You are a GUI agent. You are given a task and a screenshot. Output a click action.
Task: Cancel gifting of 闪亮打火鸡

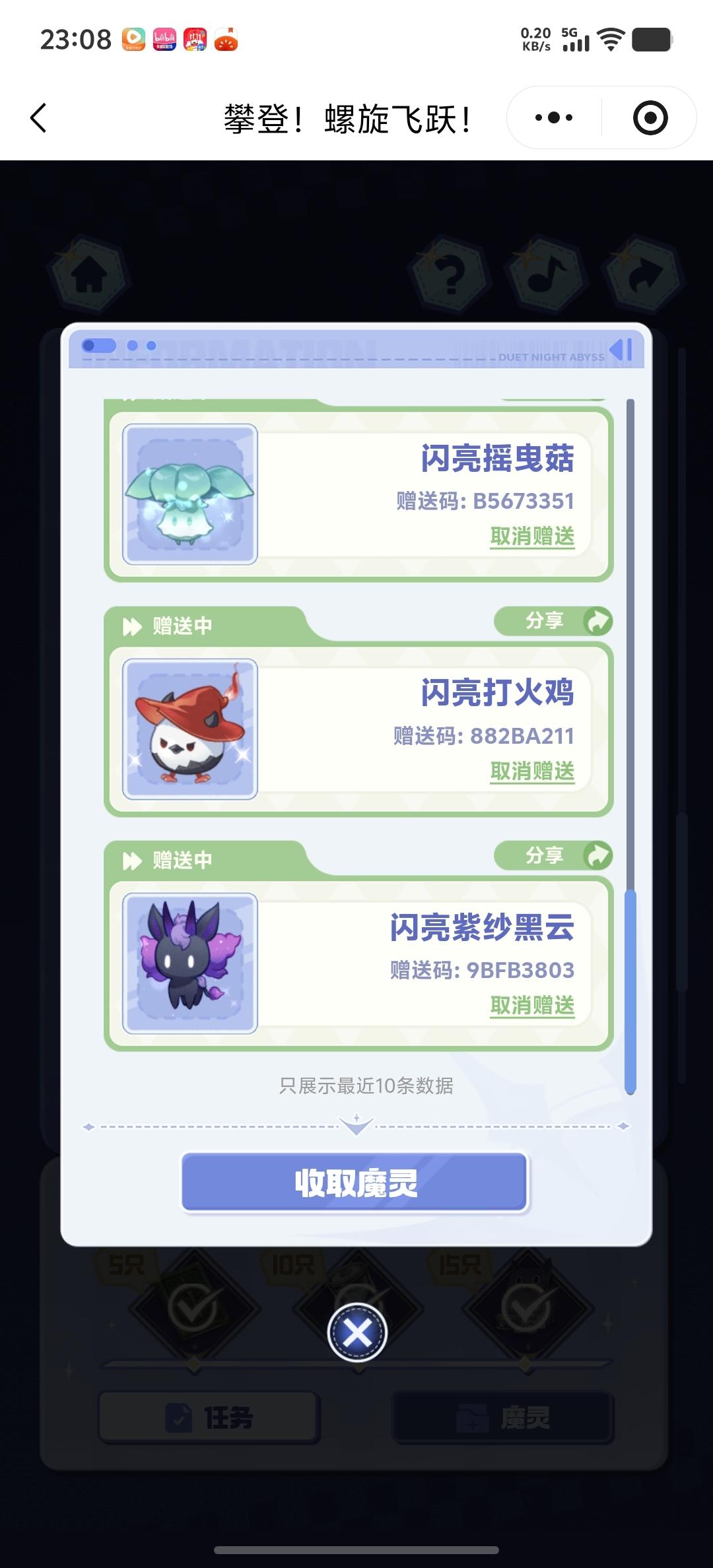click(x=532, y=770)
